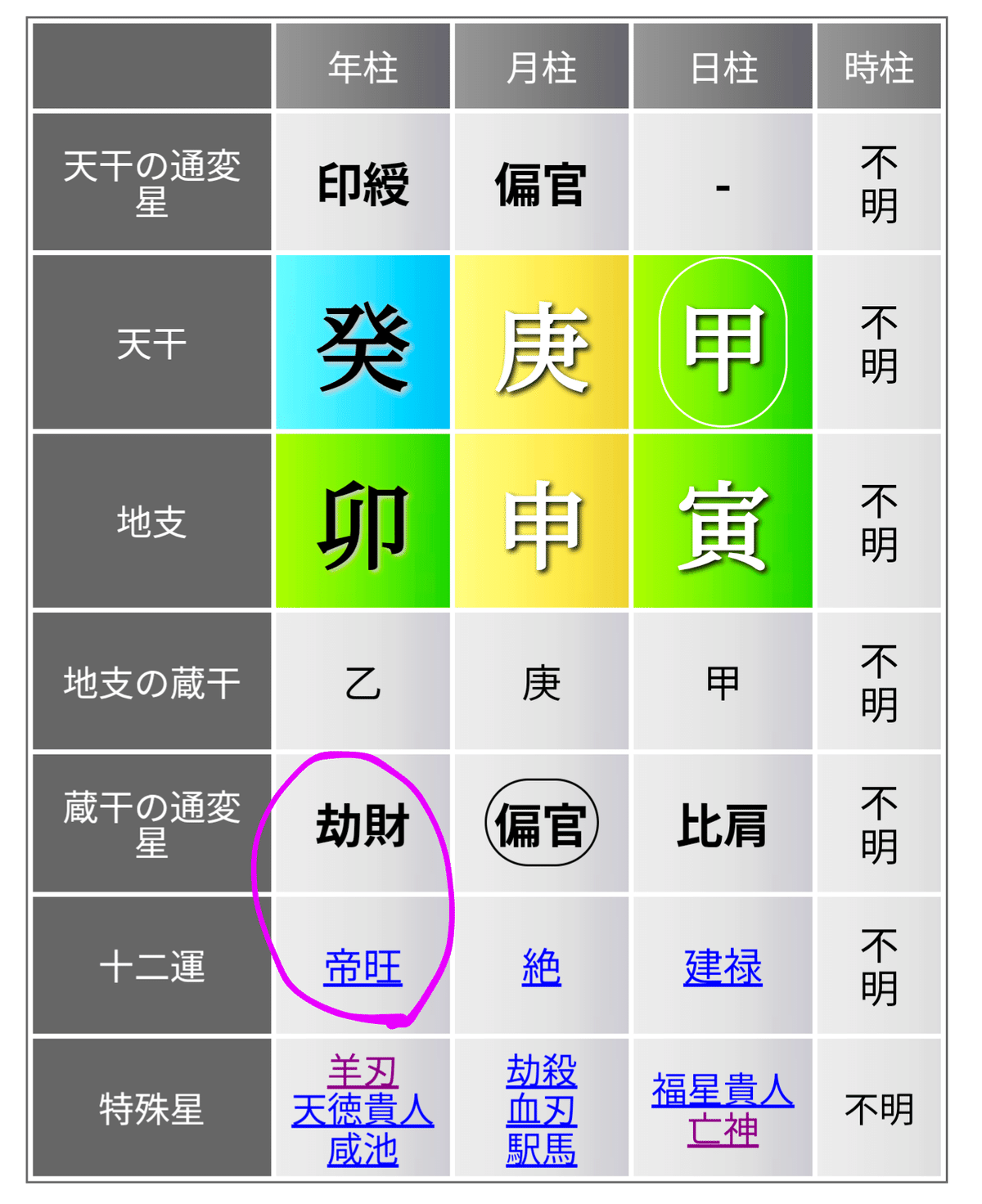Tap the 天徳貴人 link

(363, 1110)
